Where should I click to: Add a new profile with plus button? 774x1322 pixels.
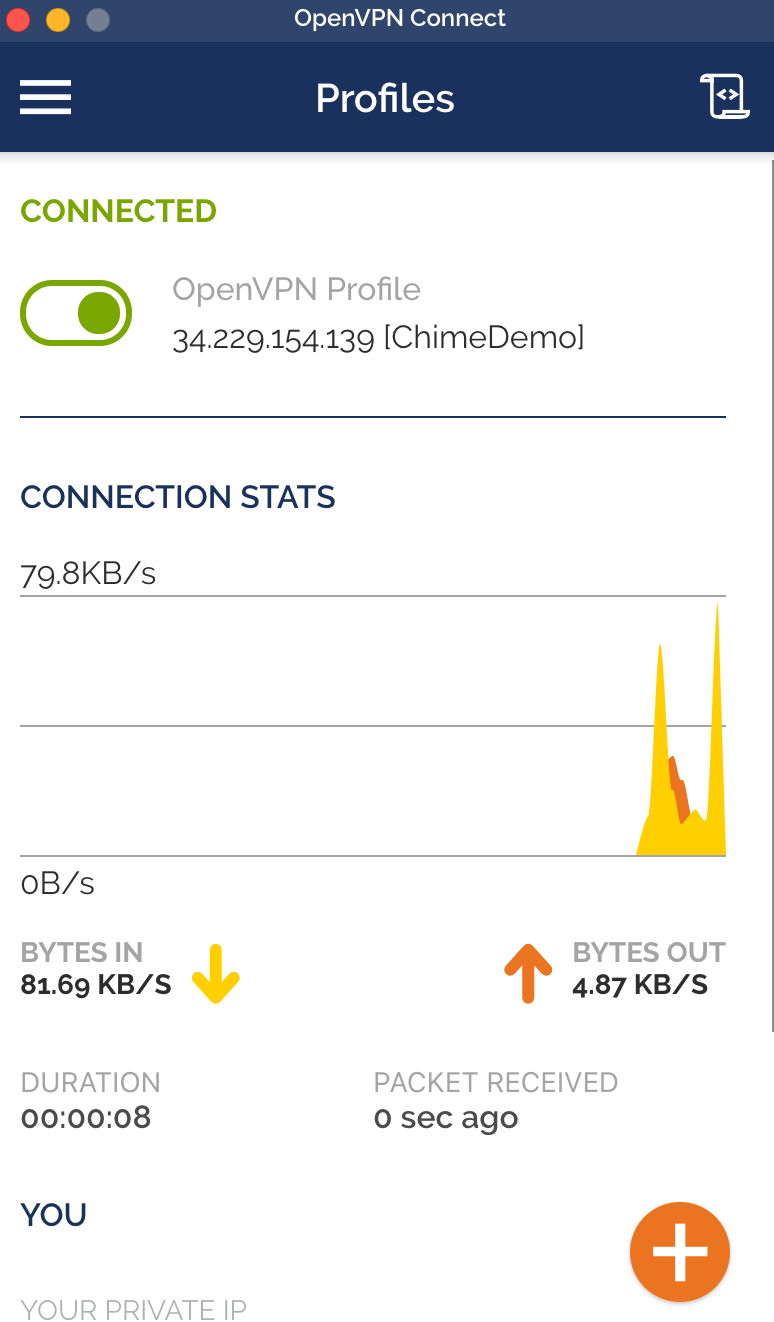pyautogui.click(x=680, y=1251)
